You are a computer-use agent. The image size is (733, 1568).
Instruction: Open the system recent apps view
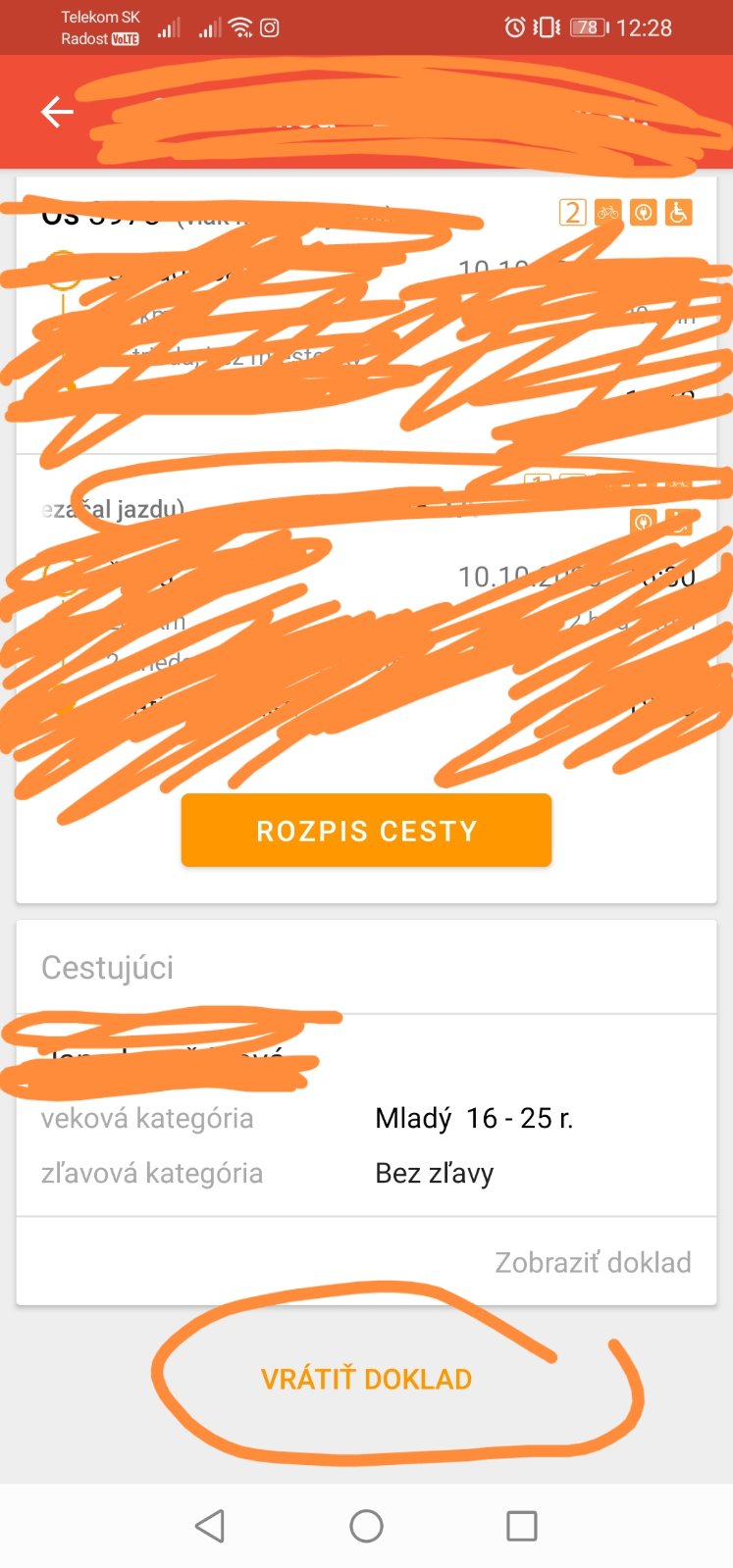tap(521, 1526)
